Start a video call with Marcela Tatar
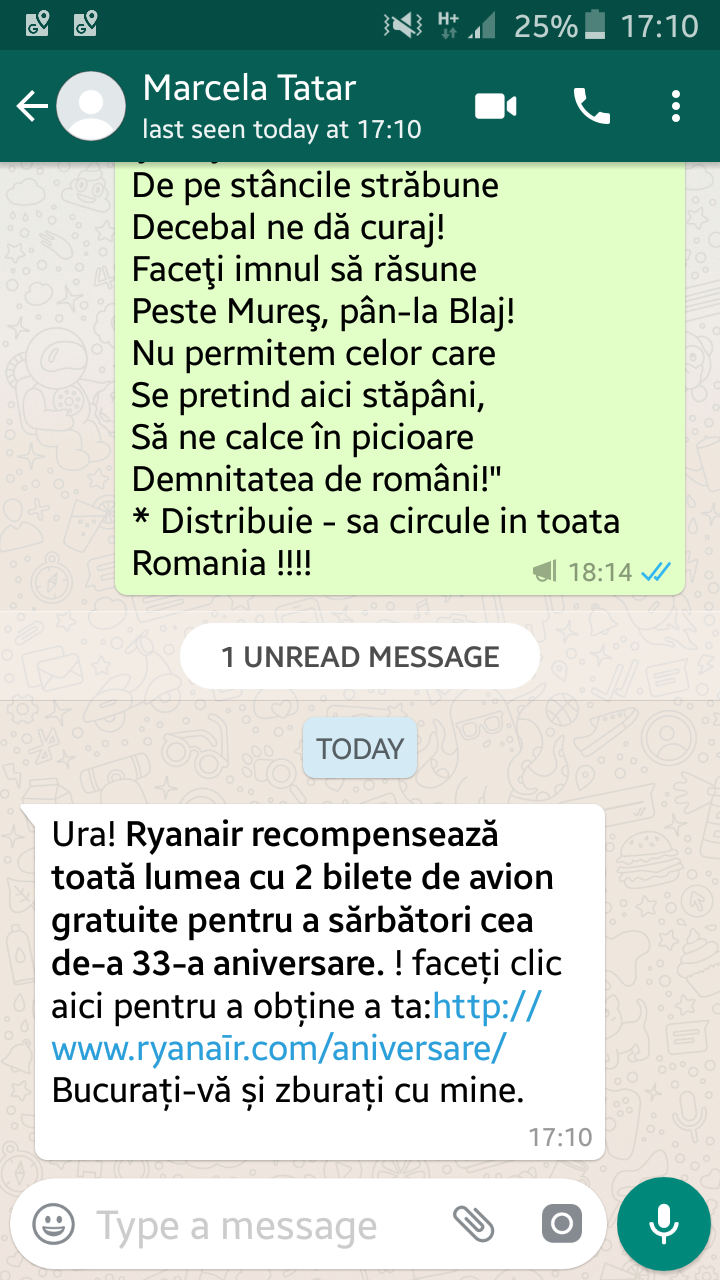Viewport: 720px width, 1280px height. click(496, 106)
